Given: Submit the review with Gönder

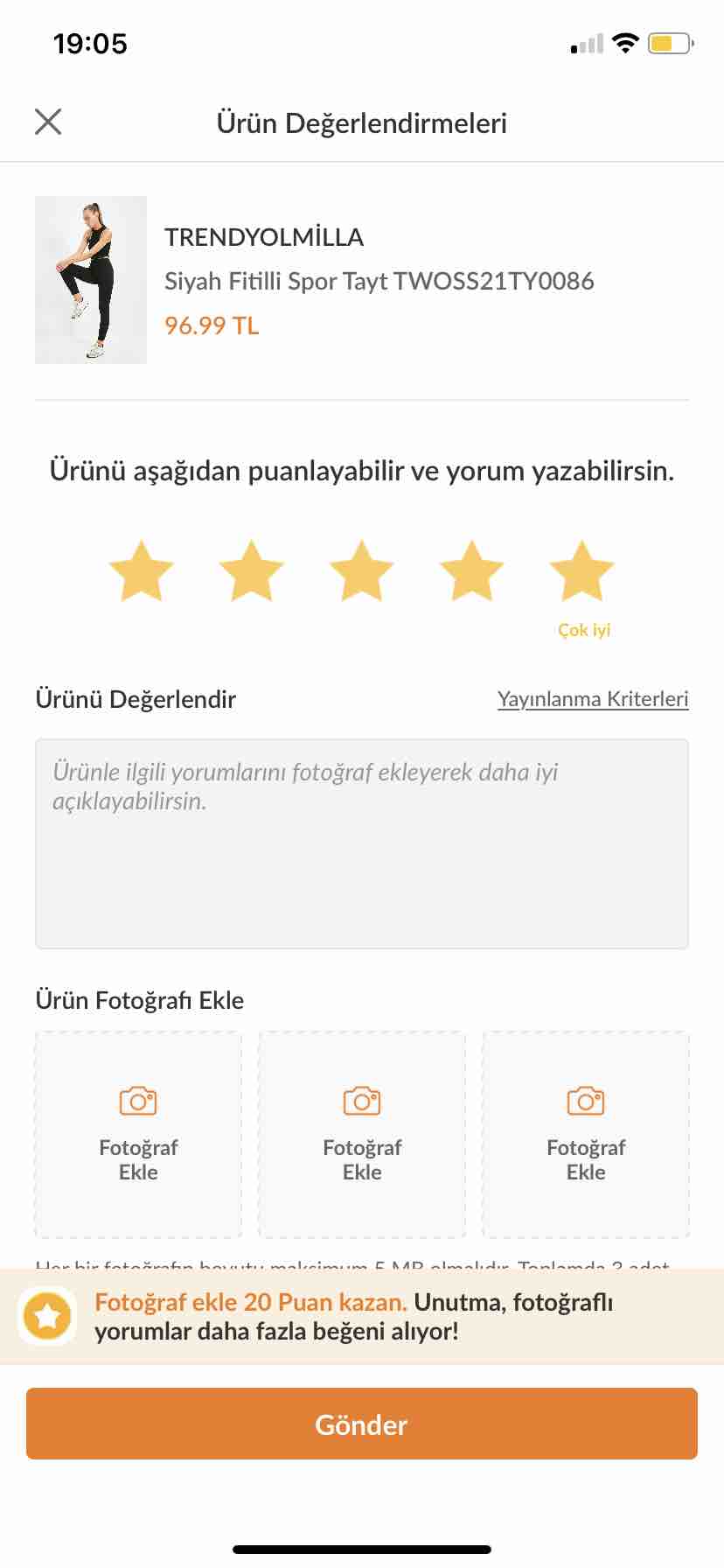Looking at the screenshot, I should [x=362, y=1424].
